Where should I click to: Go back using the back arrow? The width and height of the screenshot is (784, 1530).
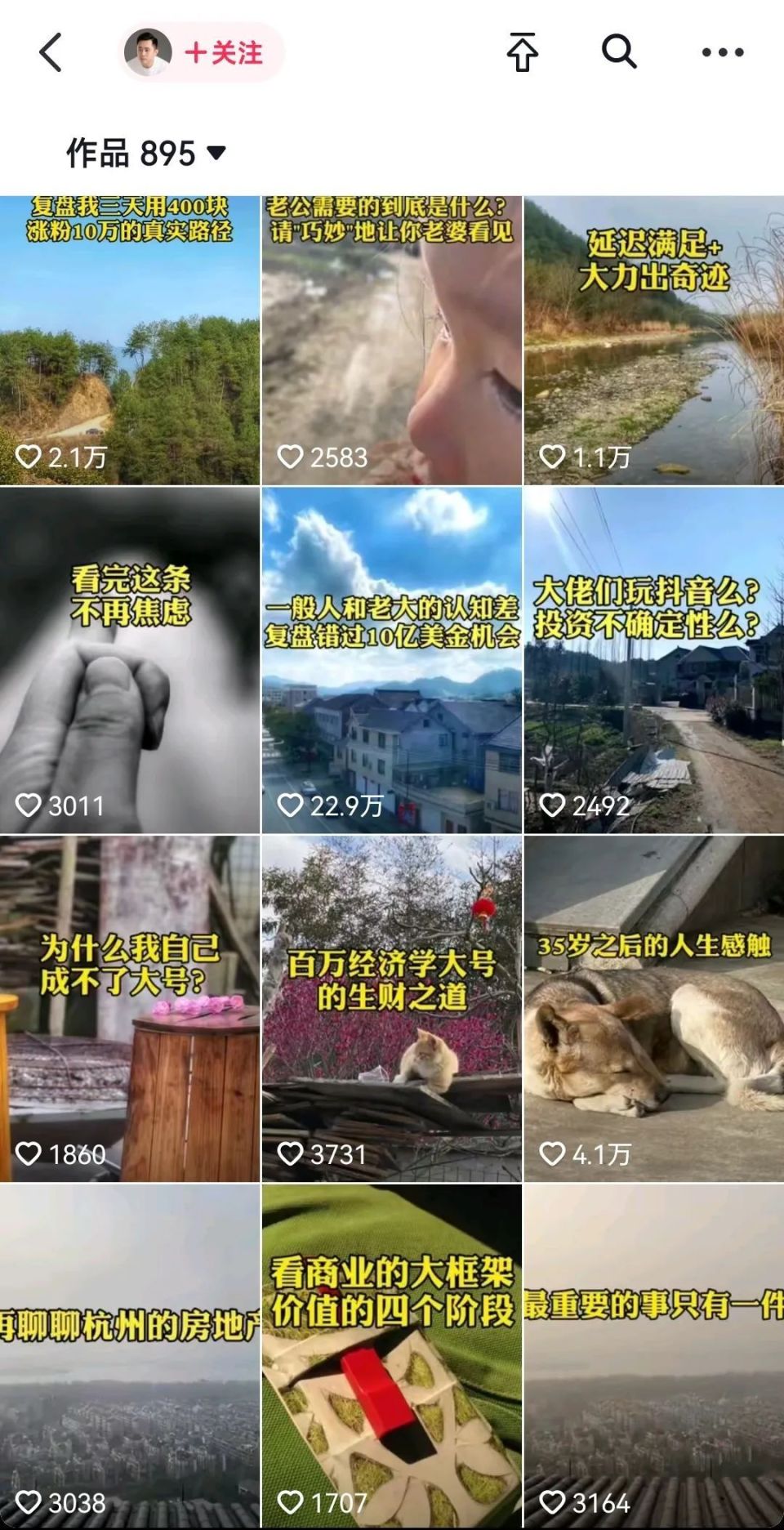(x=51, y=53)
